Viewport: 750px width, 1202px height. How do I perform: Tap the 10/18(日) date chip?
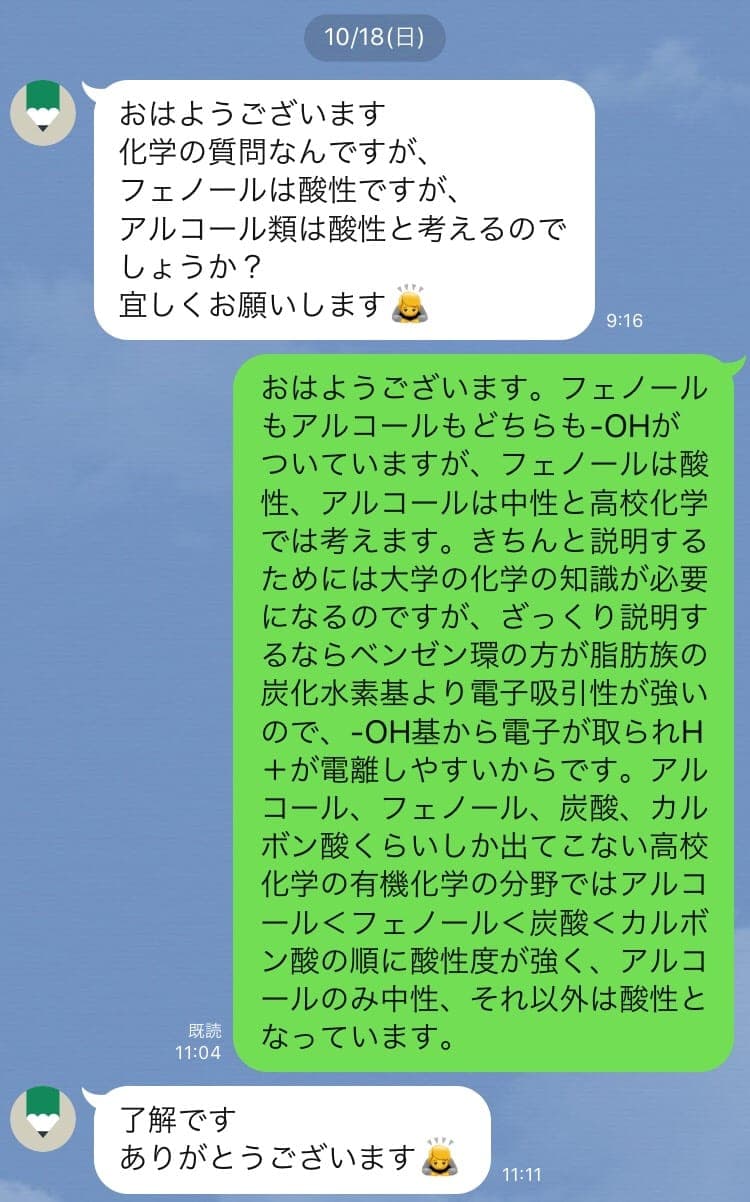pyautogui.click(x=374, y=35)
